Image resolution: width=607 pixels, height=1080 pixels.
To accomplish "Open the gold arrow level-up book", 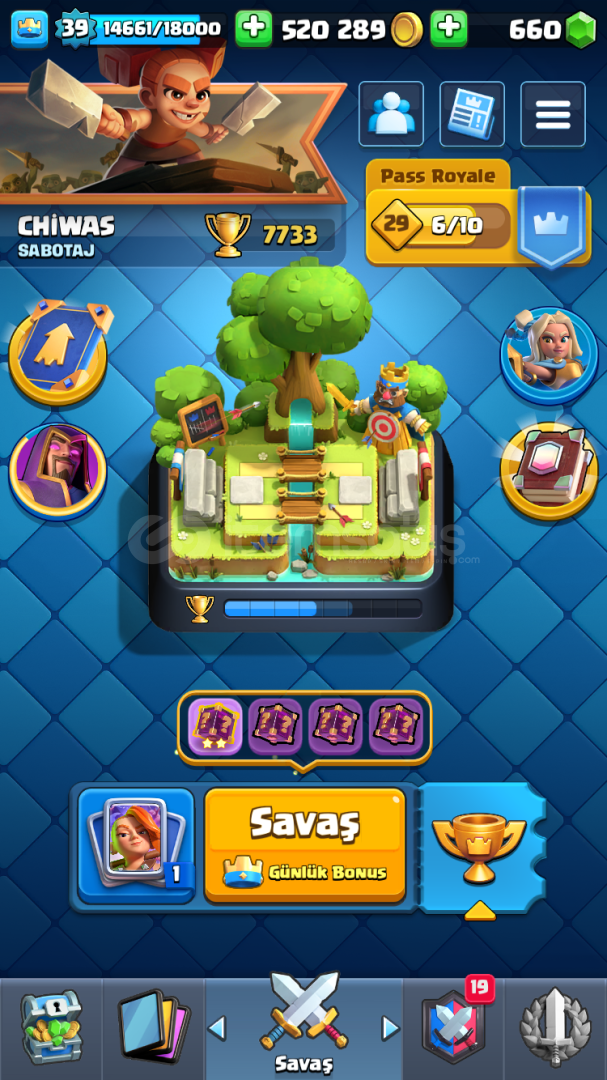I will point(59,352).
